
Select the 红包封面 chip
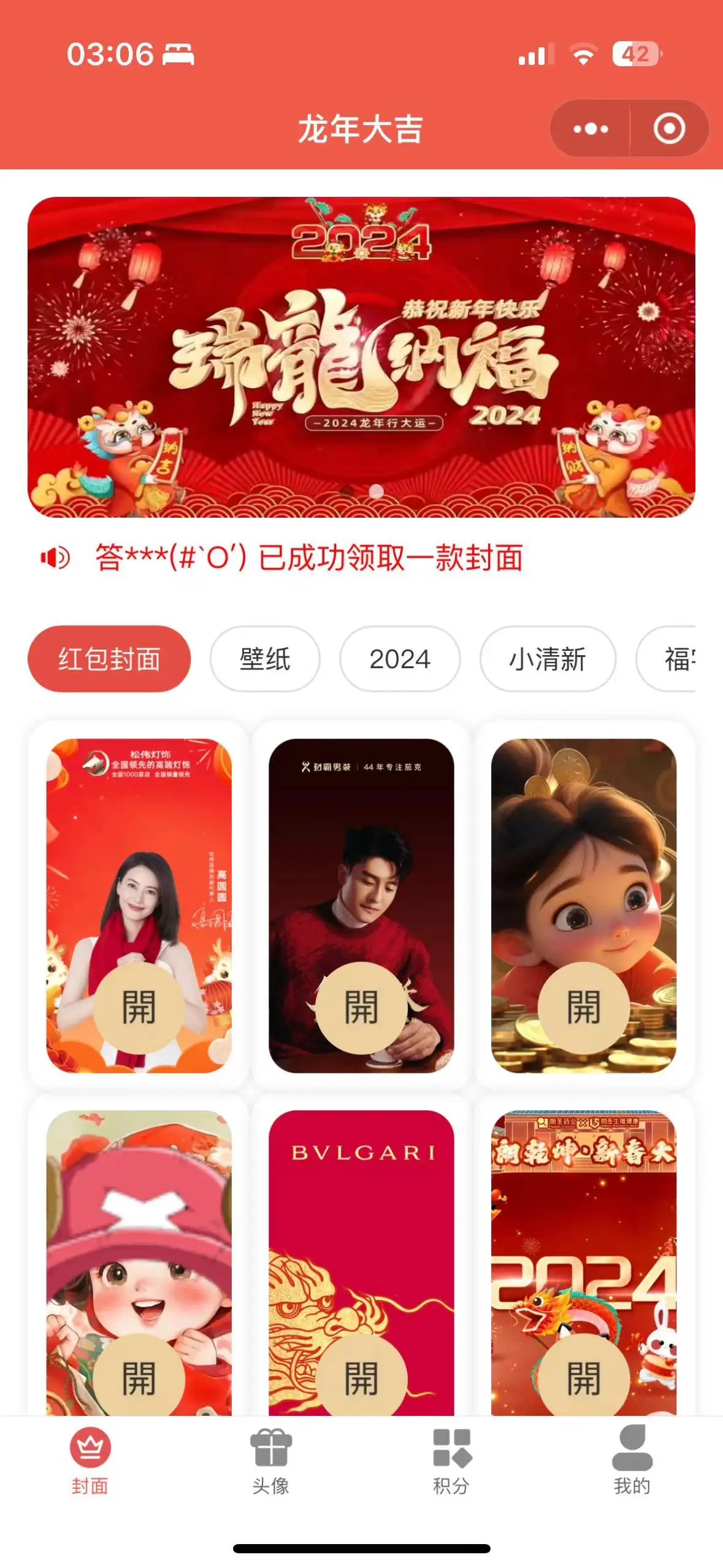click(x=109, y=659)
